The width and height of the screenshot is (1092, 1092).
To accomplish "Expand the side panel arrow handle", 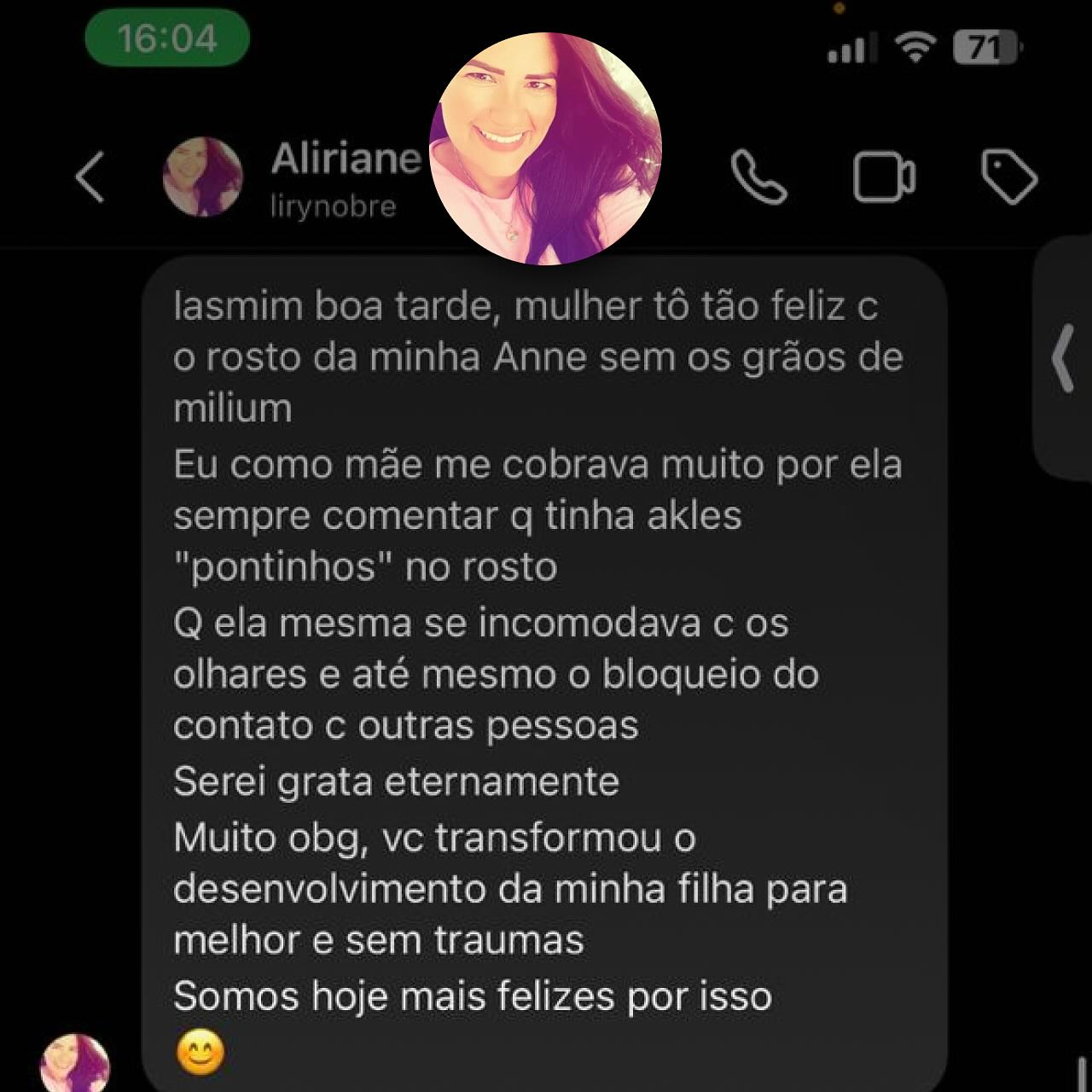I will click(1062, 358).
